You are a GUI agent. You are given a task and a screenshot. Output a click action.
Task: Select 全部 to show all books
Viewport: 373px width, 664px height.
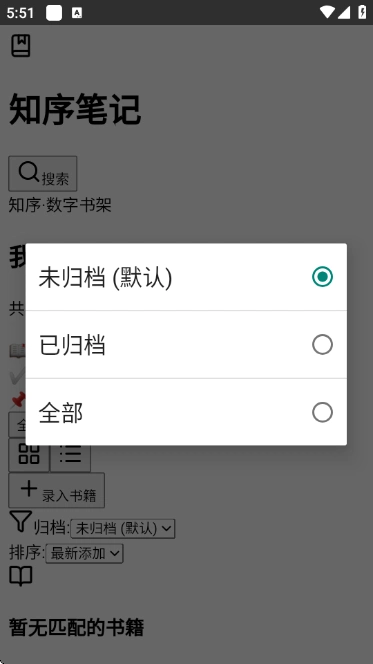[186, 412]
